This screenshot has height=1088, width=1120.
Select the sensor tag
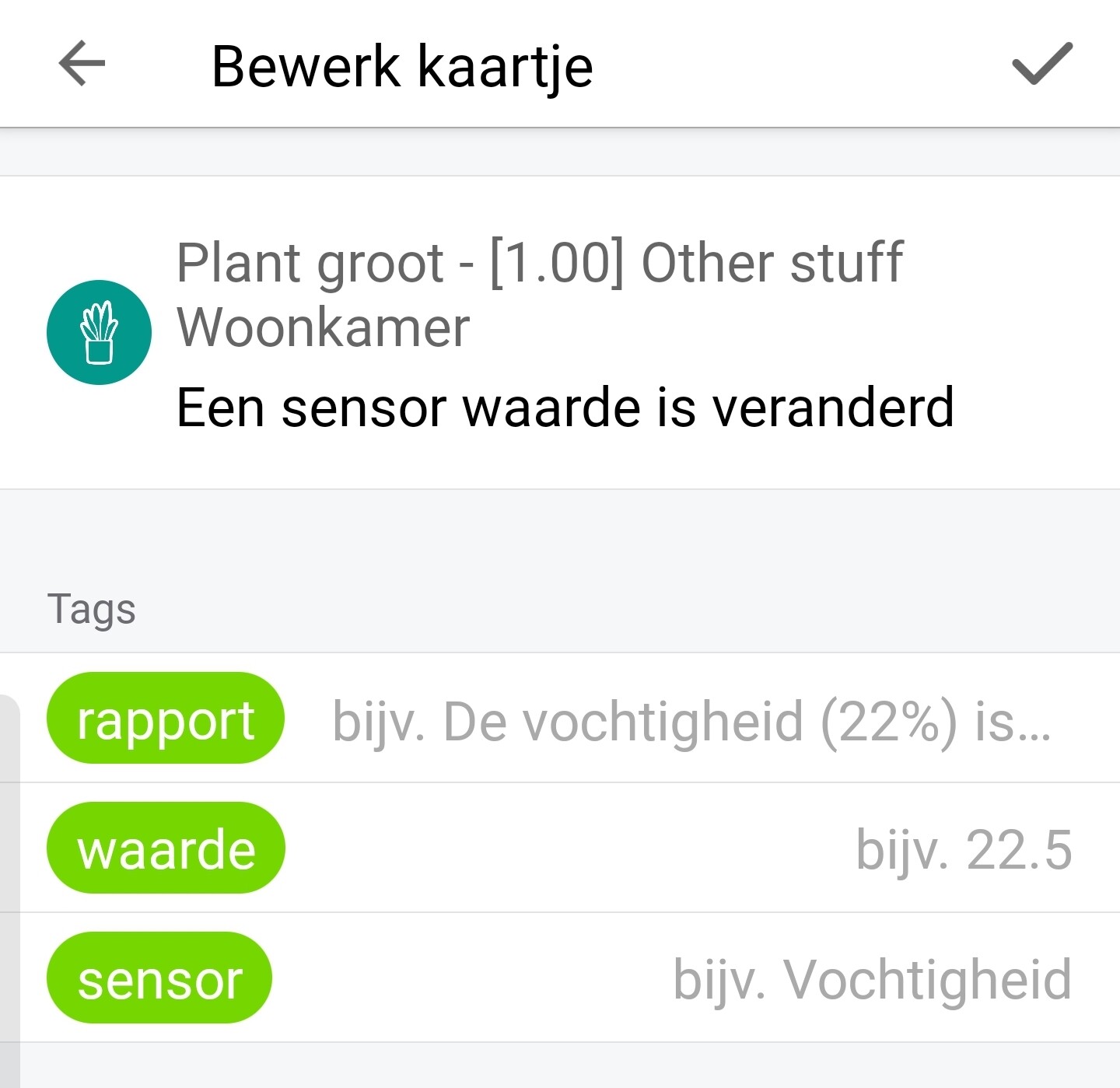click(x=159, y=978)
